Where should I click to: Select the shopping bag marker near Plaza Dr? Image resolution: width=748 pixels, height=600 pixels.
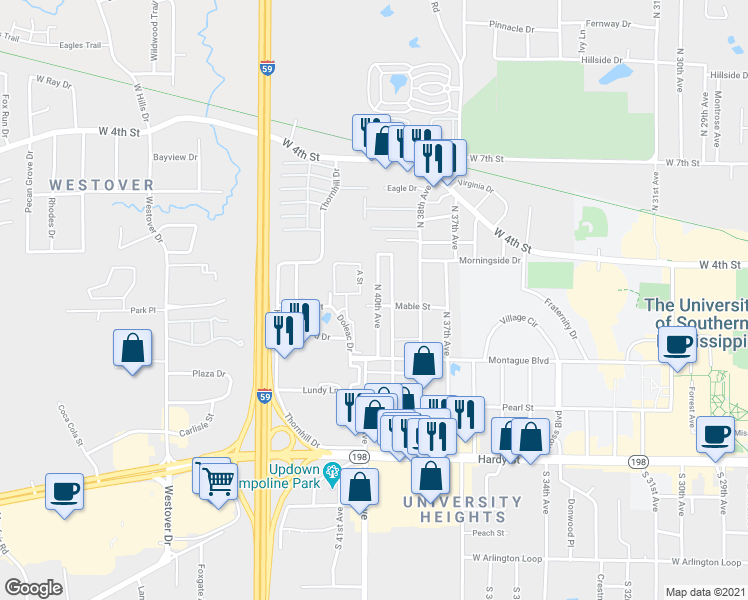click(133, 349)
